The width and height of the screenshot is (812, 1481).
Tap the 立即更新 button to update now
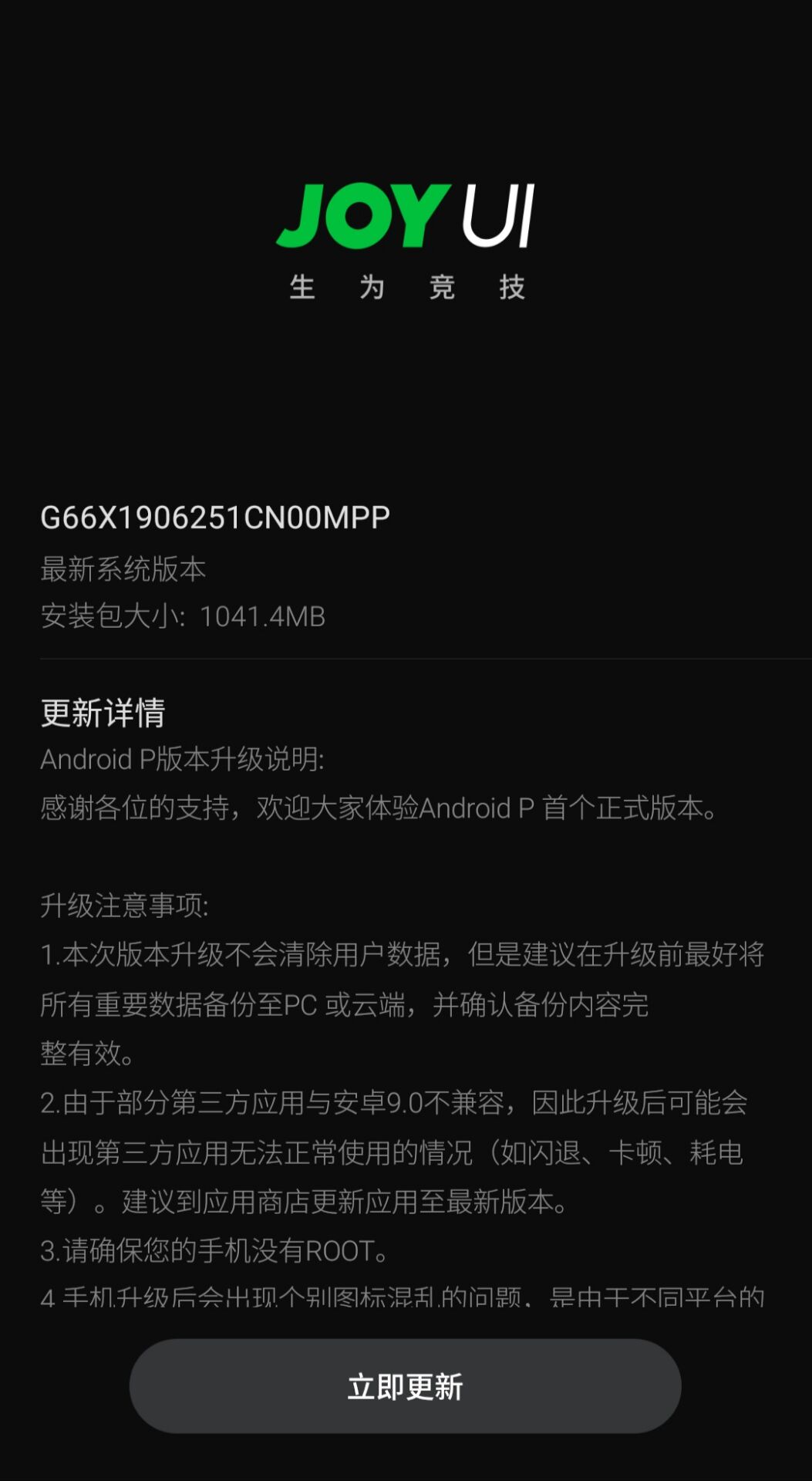tap(406, 1386)
